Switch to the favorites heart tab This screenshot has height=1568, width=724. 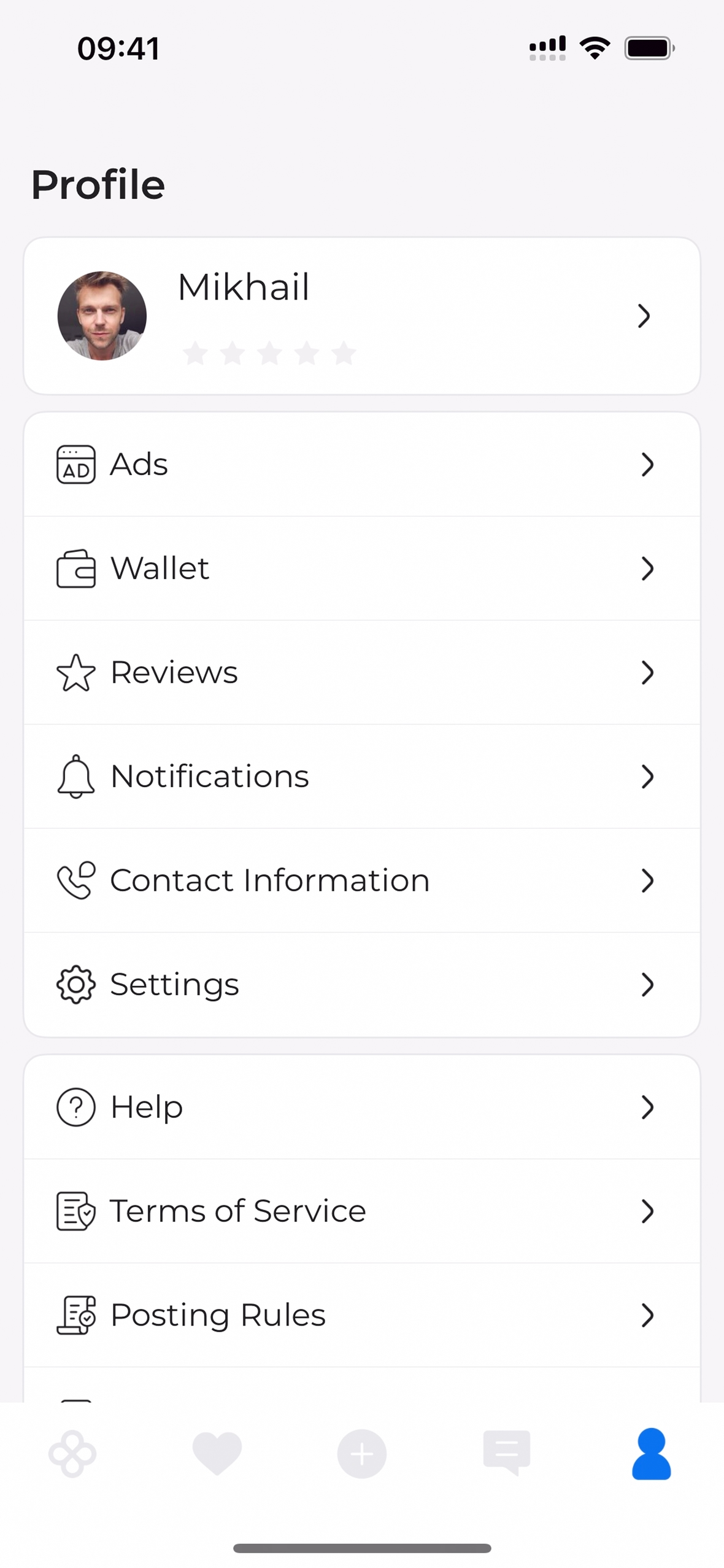pos(217,1454)
